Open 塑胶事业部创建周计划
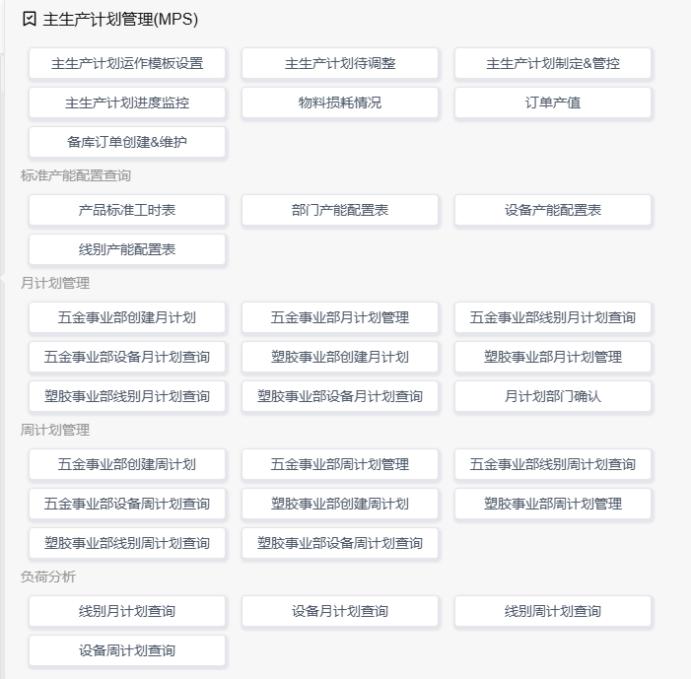This screenshot has height=679, width=691. [340, 503]
